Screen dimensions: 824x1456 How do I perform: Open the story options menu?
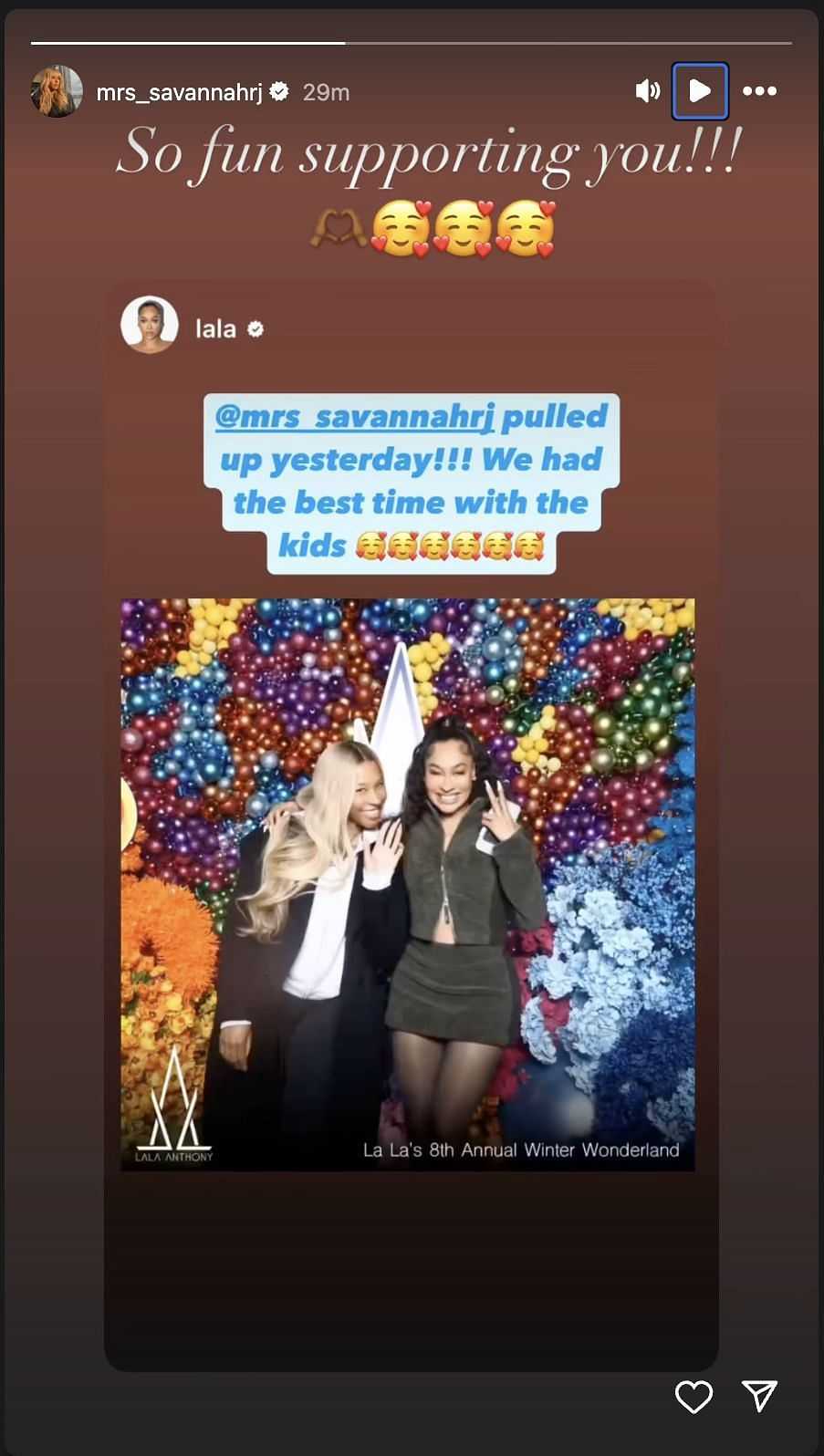[x=760, y=91]
